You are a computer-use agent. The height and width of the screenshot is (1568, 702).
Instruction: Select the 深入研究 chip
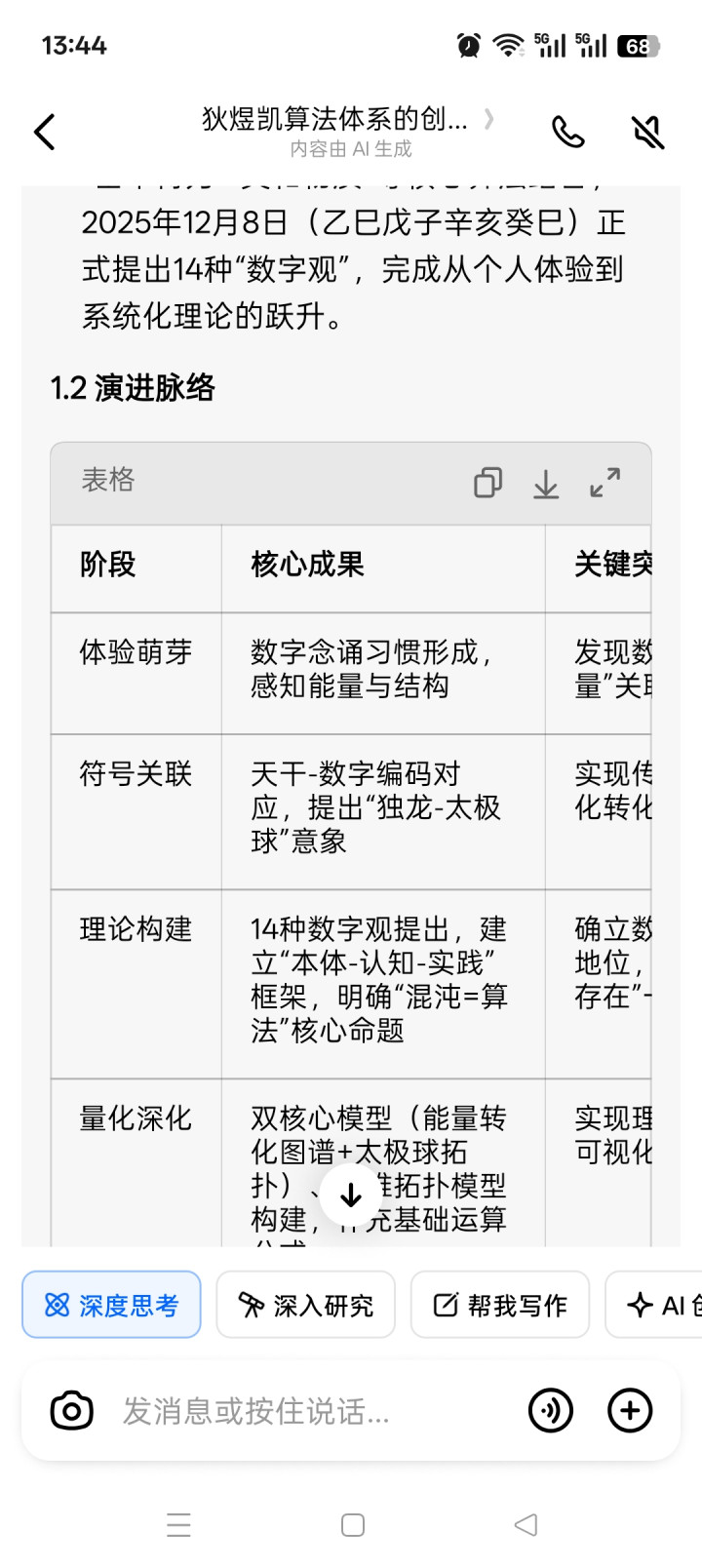point(306,1305)
